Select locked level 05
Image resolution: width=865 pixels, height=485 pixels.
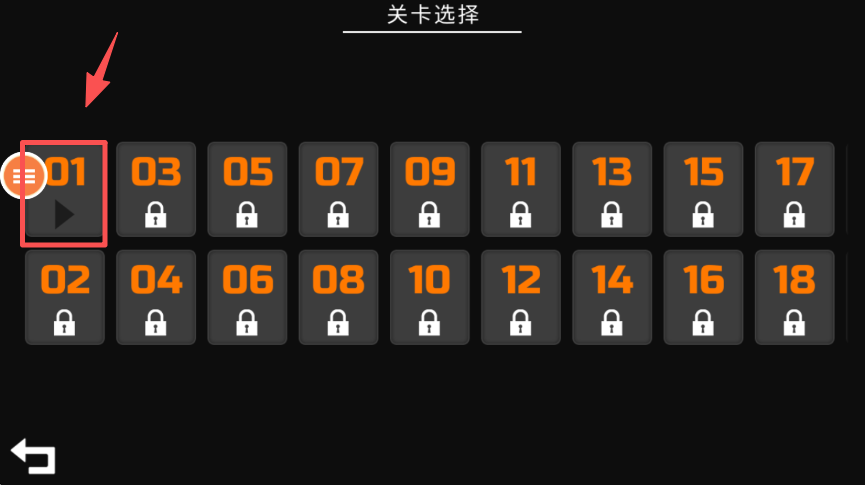(247, 189)
